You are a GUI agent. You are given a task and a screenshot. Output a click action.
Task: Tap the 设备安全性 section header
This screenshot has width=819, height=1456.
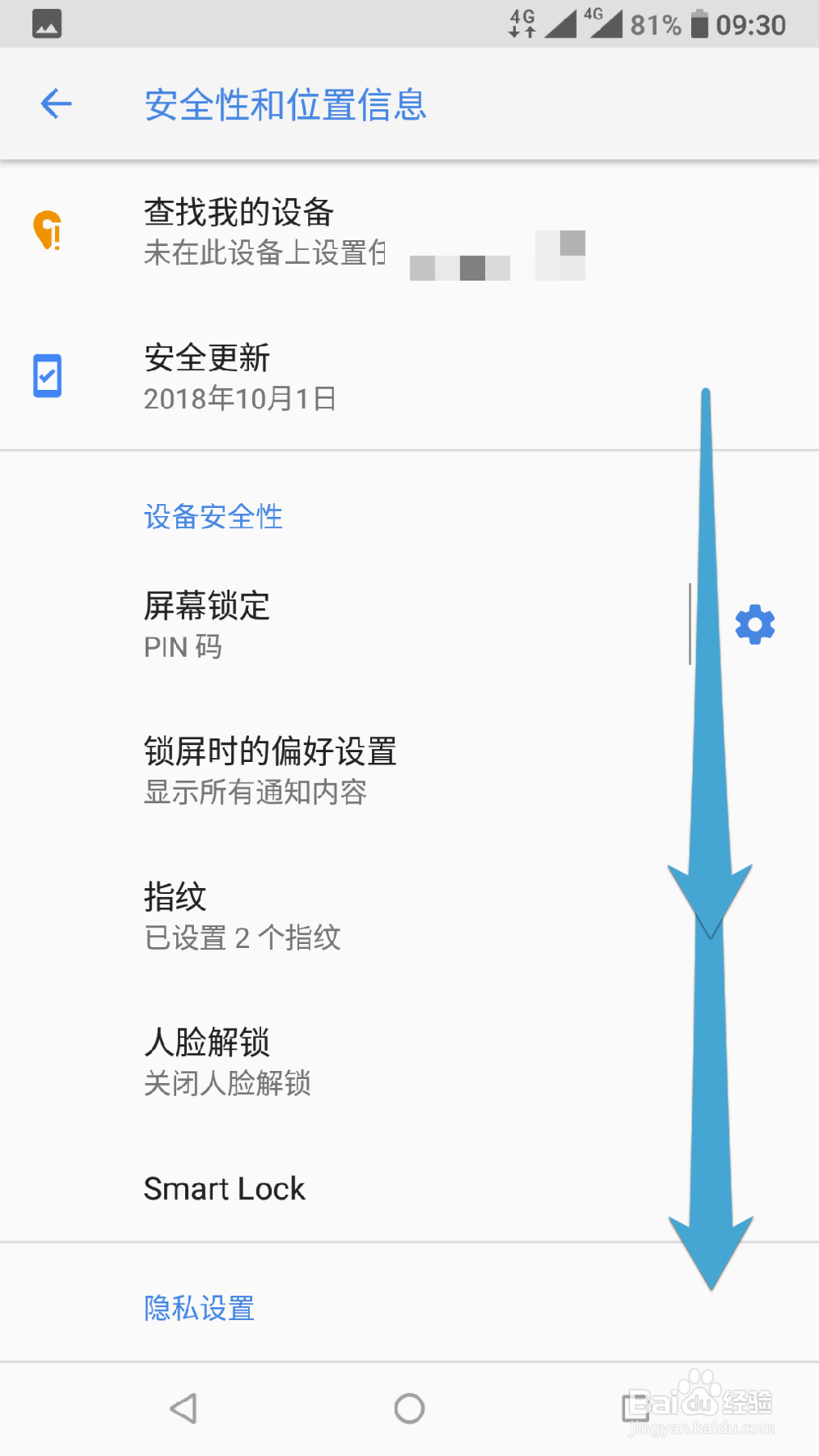(212, 517)
